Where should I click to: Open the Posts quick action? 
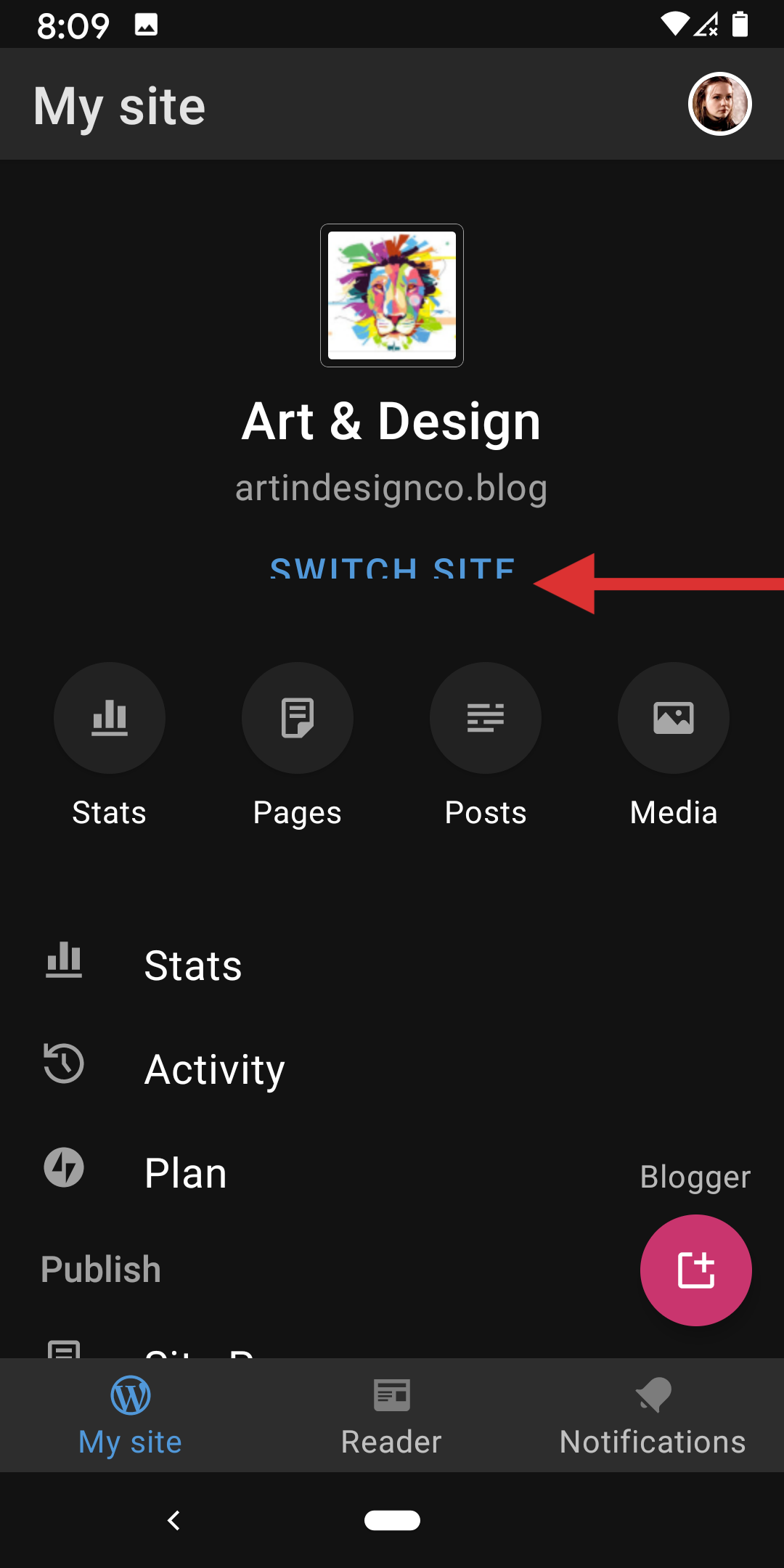[x=486, y=718]
